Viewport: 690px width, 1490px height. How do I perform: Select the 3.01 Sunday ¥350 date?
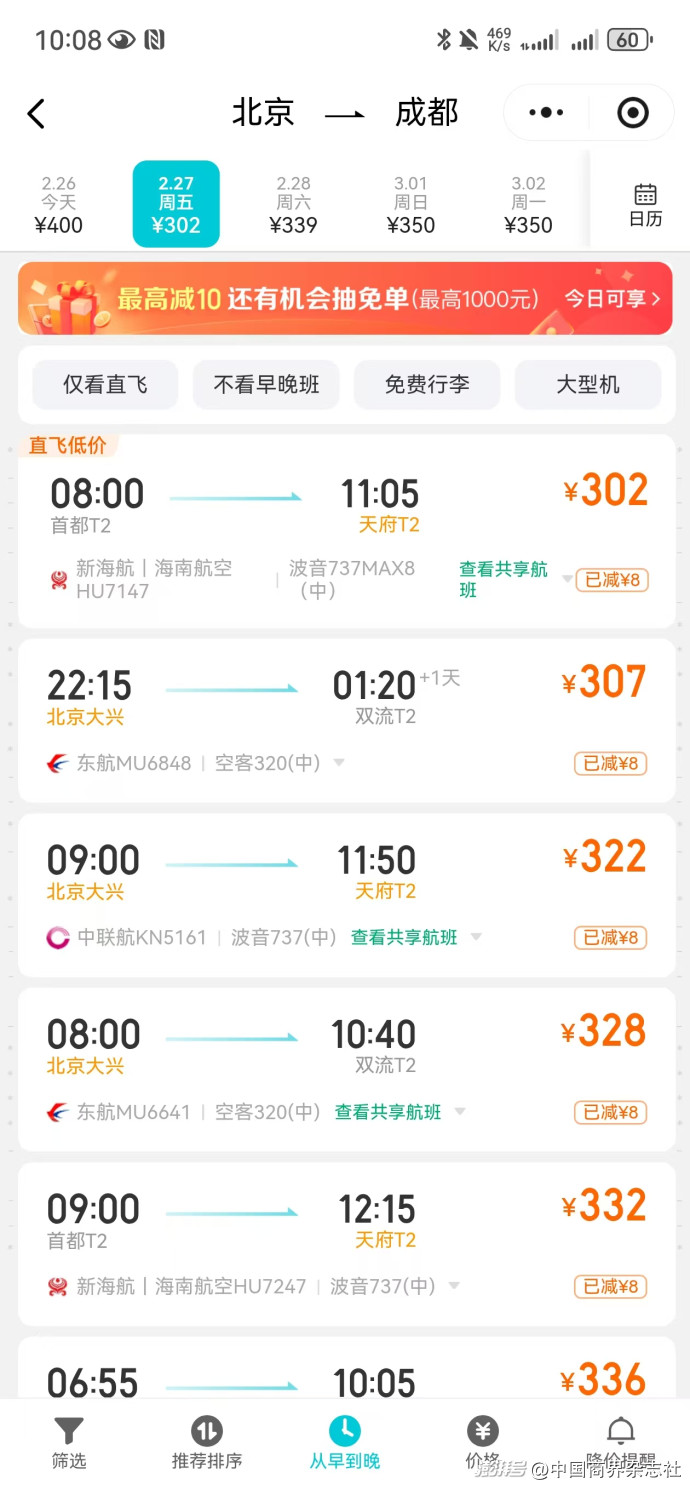410,204
